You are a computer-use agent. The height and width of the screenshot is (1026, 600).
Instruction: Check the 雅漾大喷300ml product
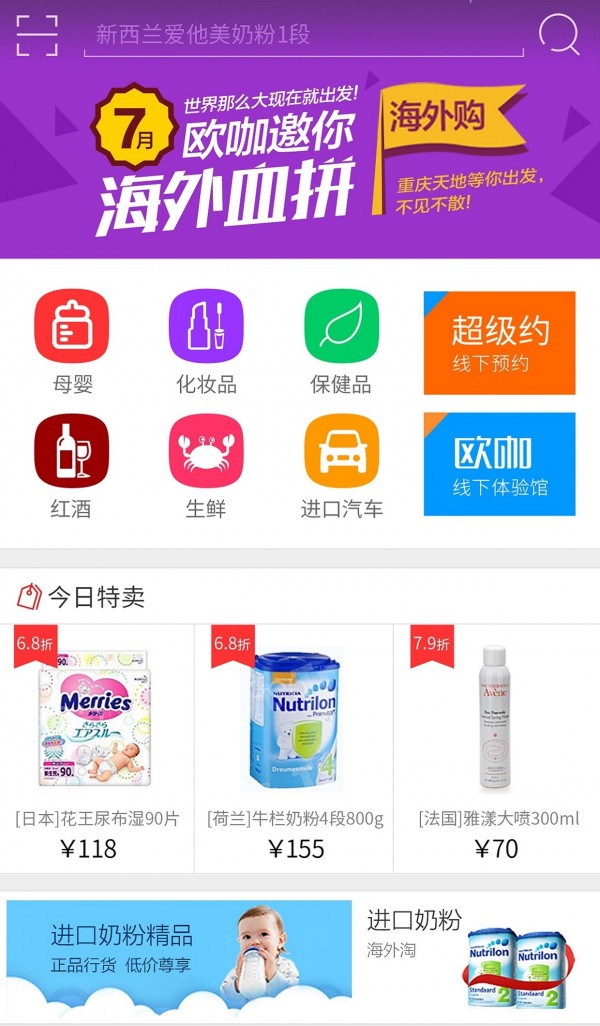pos(497,745)
